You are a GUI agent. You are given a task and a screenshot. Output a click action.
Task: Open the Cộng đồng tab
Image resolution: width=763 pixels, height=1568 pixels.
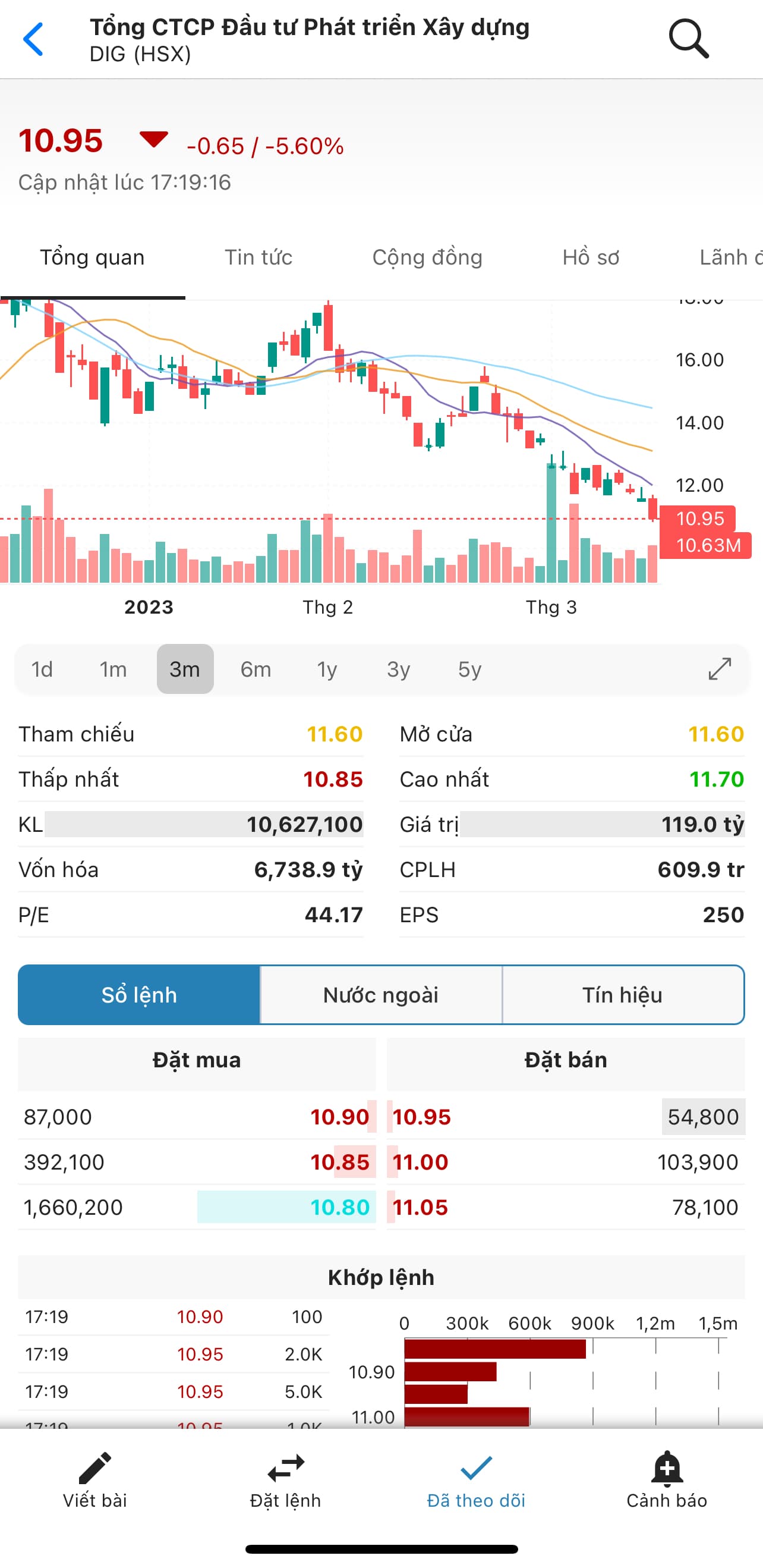(x=427, y=257)
